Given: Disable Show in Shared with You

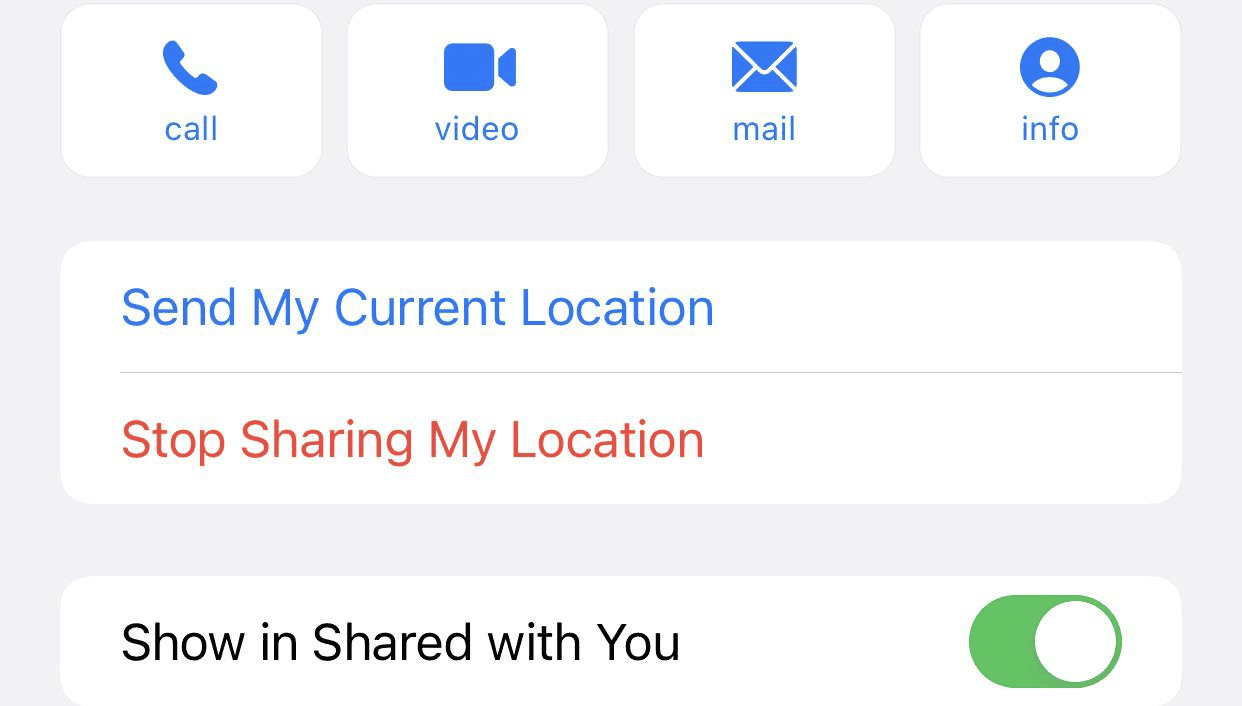Looking at the screenshot, I should 1044,642.
